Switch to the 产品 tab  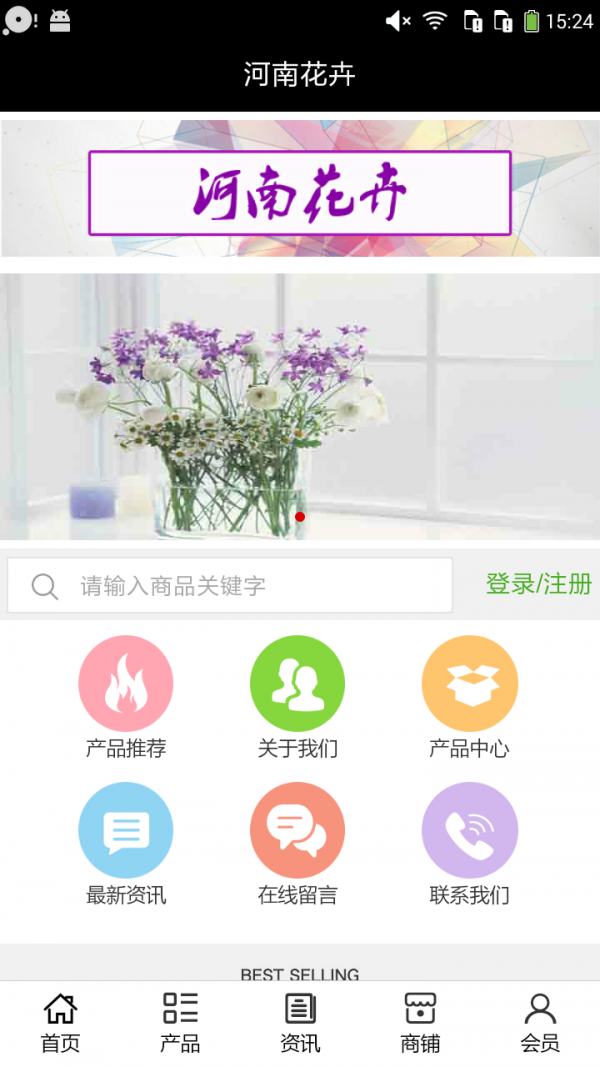coord(180,1024)
